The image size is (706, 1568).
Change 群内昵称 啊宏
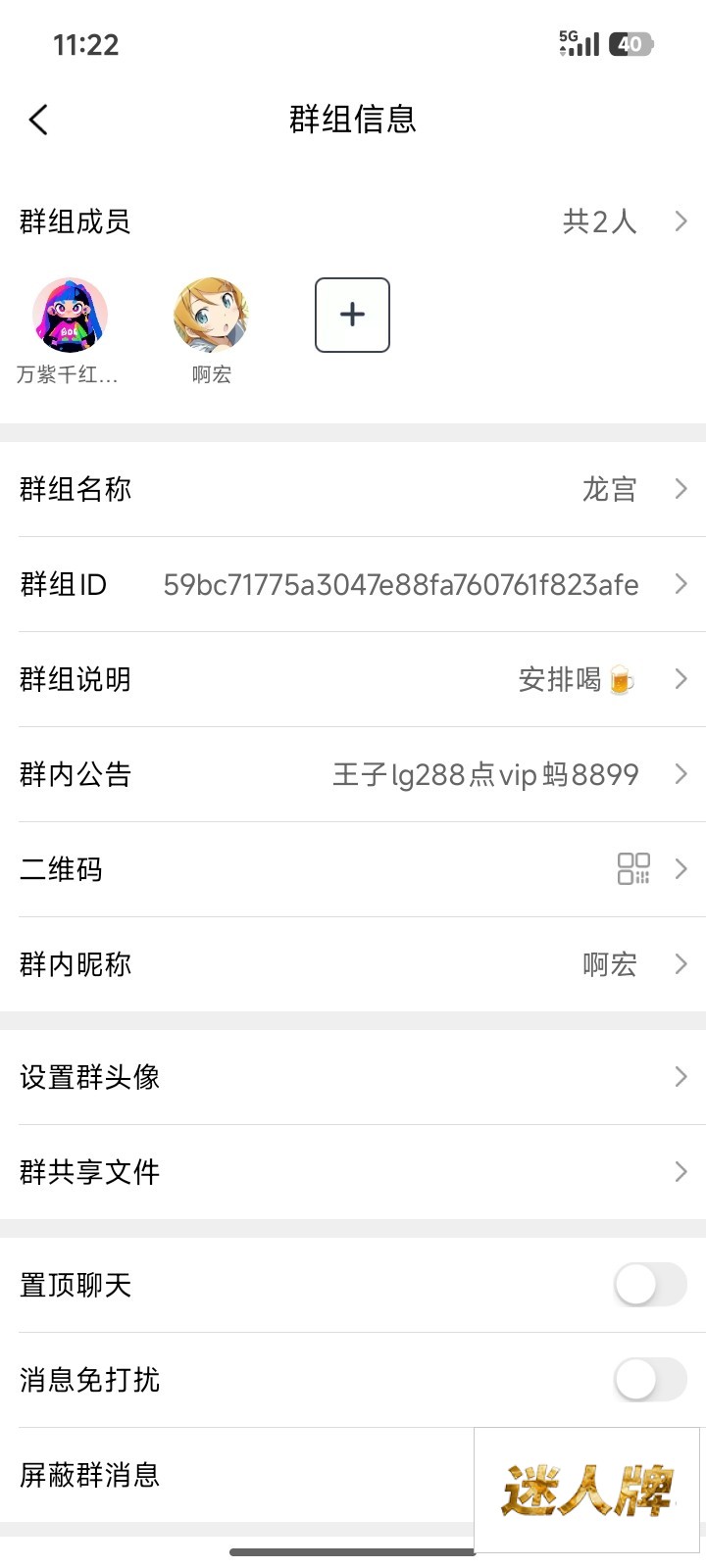pos(353,964)
